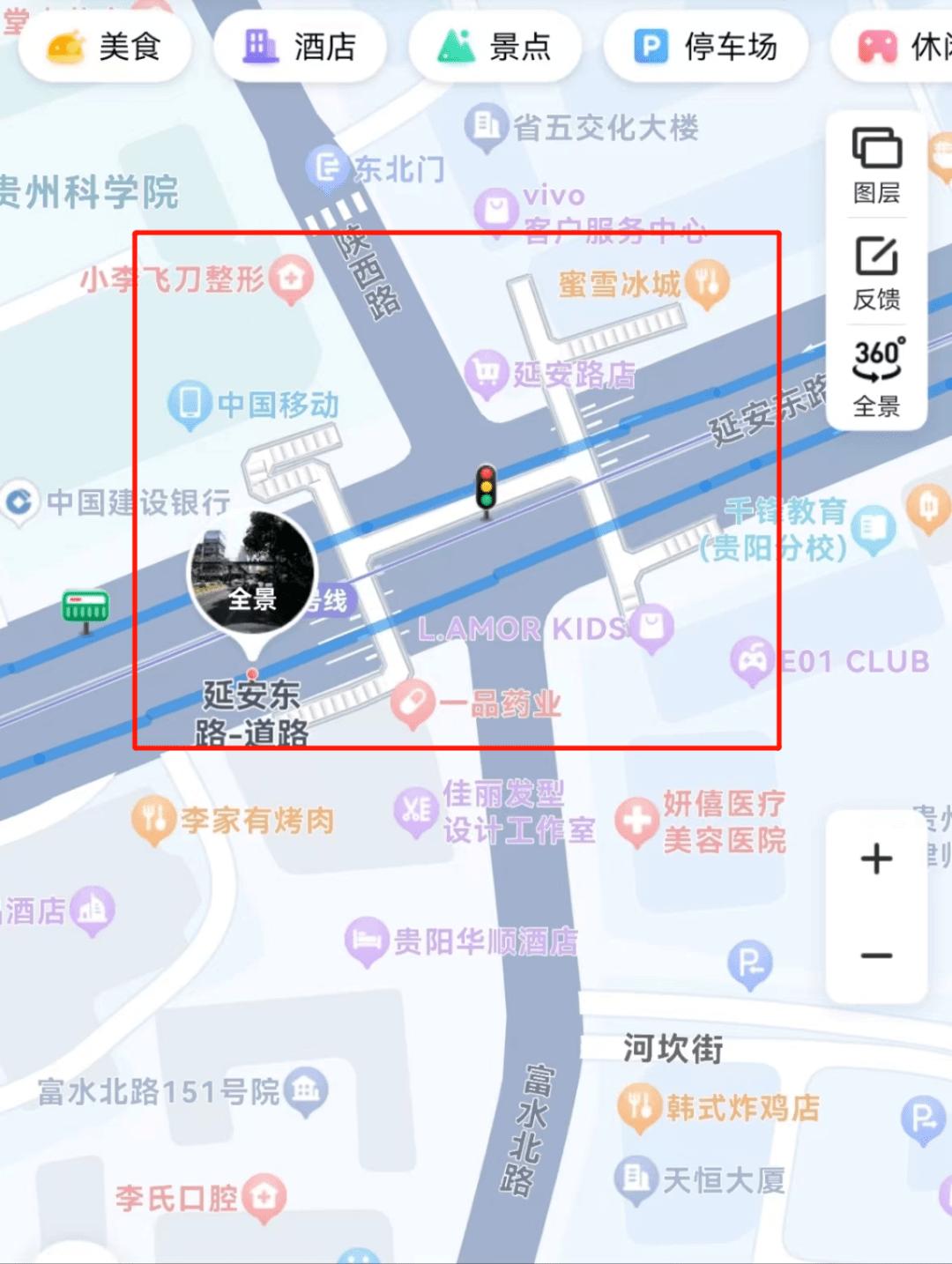
Task: Open the 李家有烤肉 restaurant marker
Action: pyautogui.click(x=153, y=820)
